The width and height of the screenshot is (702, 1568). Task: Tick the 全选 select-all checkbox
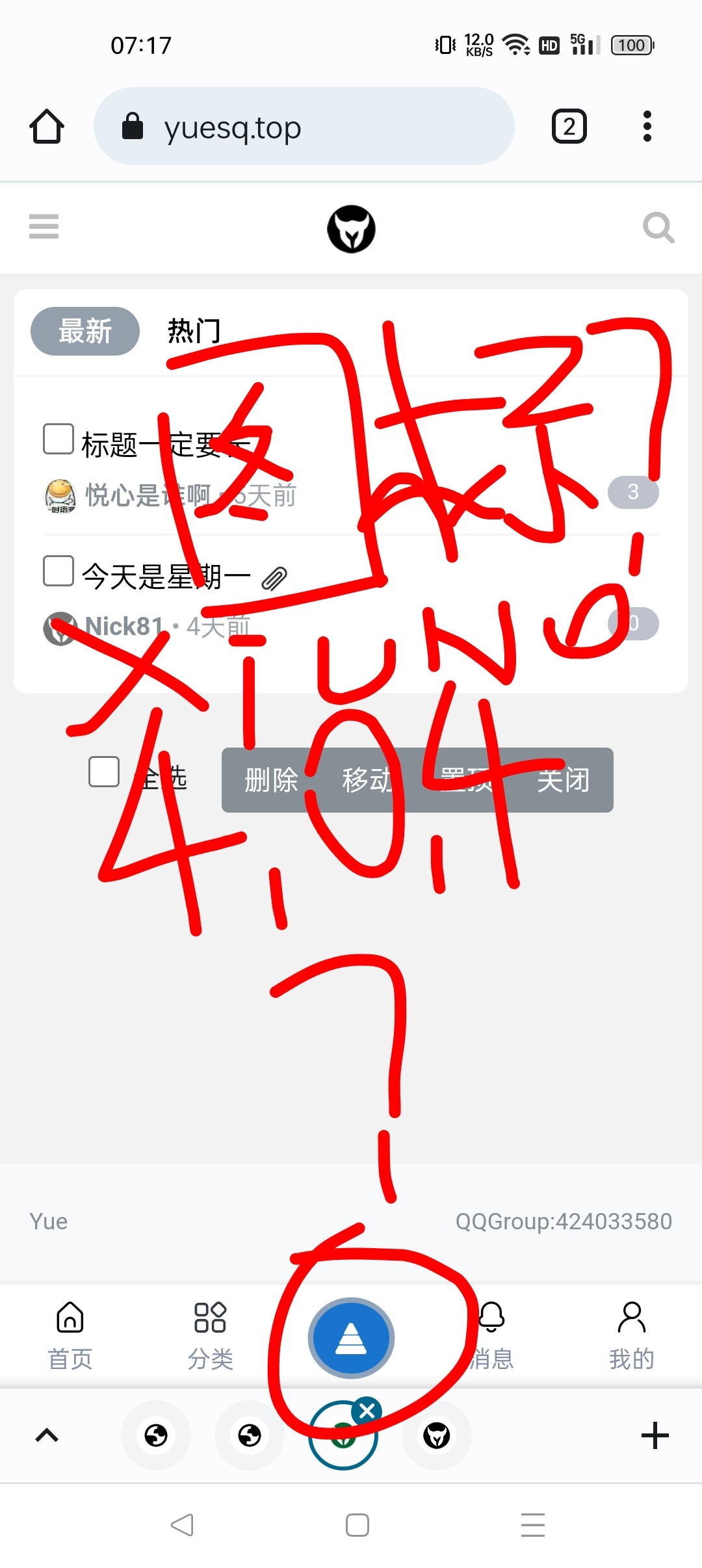[104, 772]
